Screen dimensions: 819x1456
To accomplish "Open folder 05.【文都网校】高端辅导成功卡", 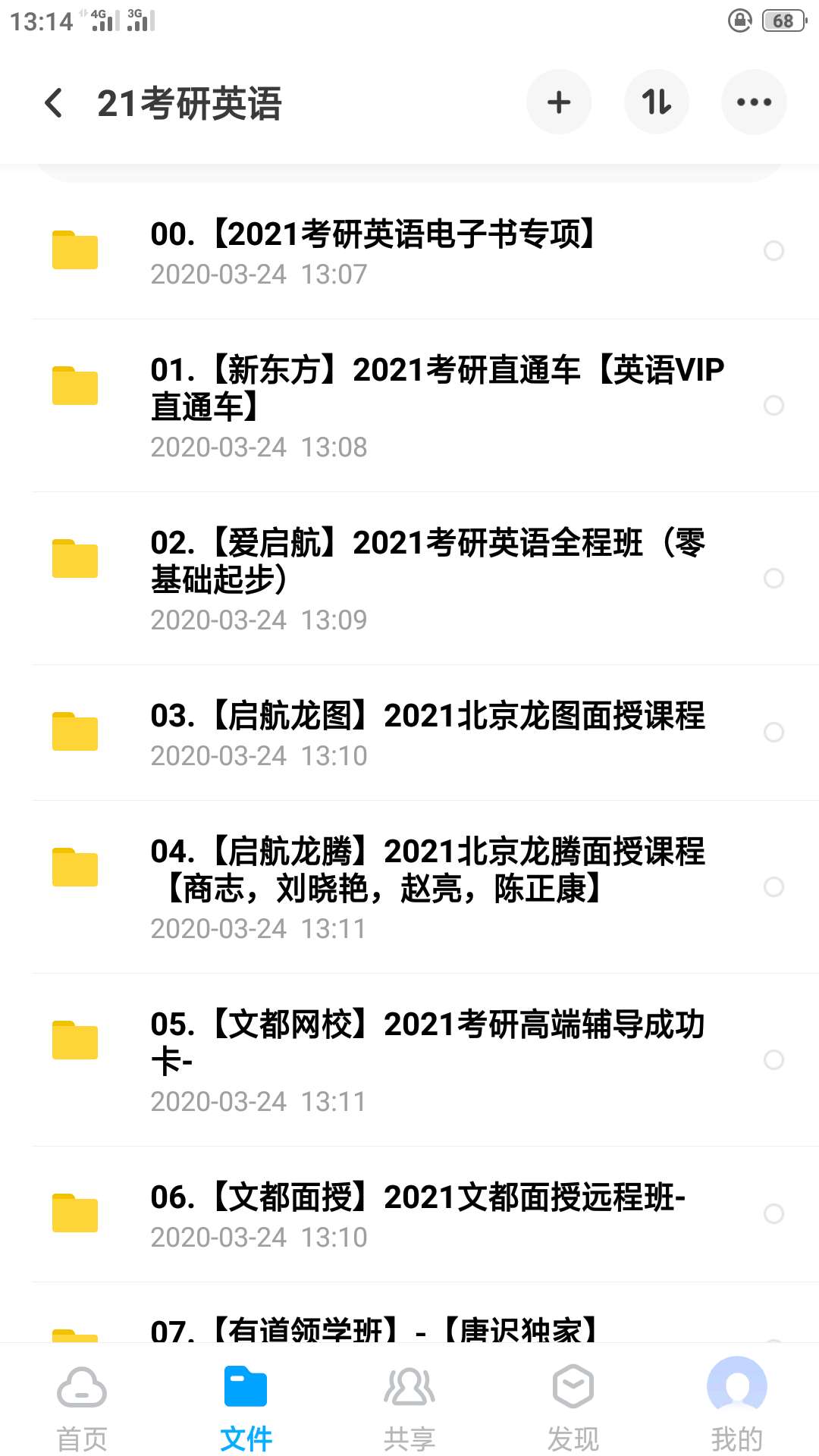I will 409,1060.
